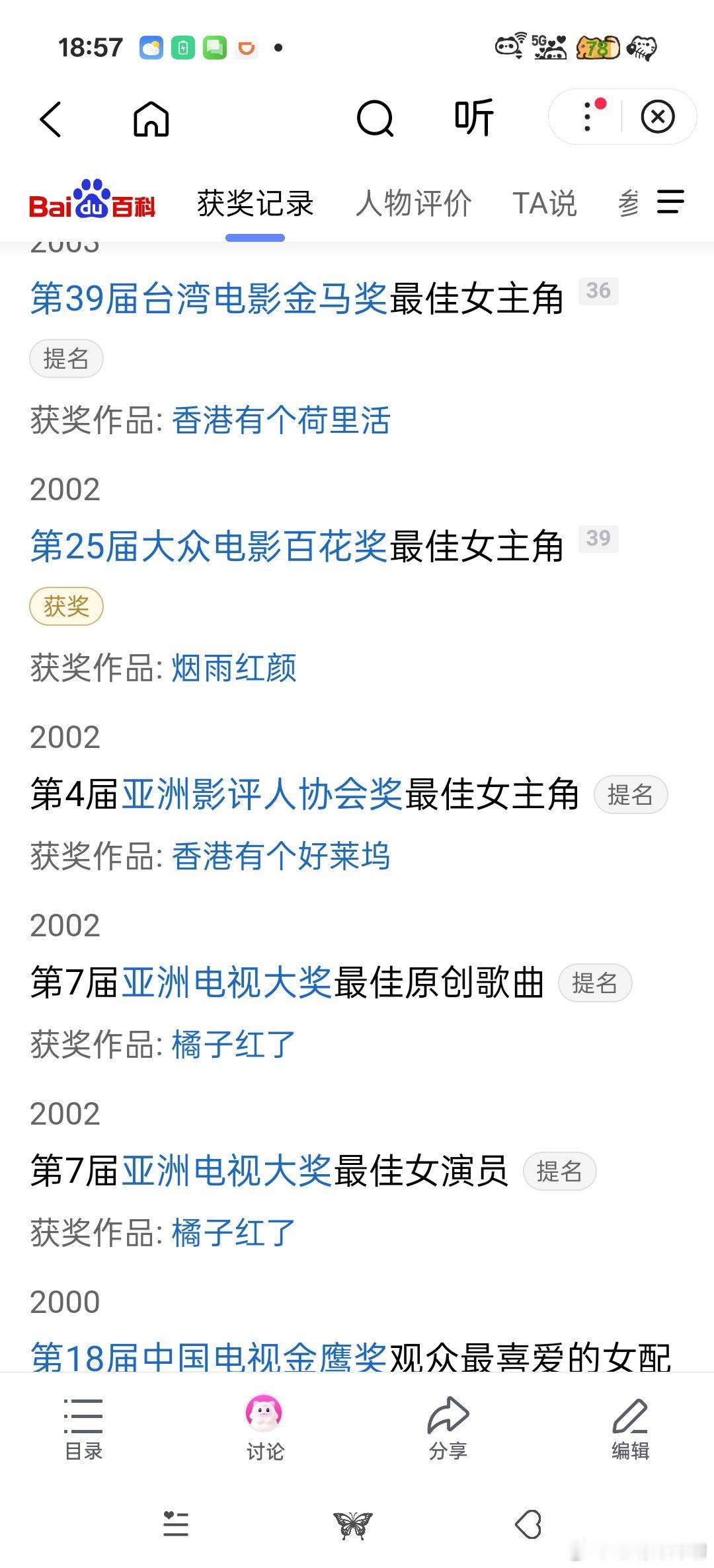Open the home icon in top bar

point(151,119)
